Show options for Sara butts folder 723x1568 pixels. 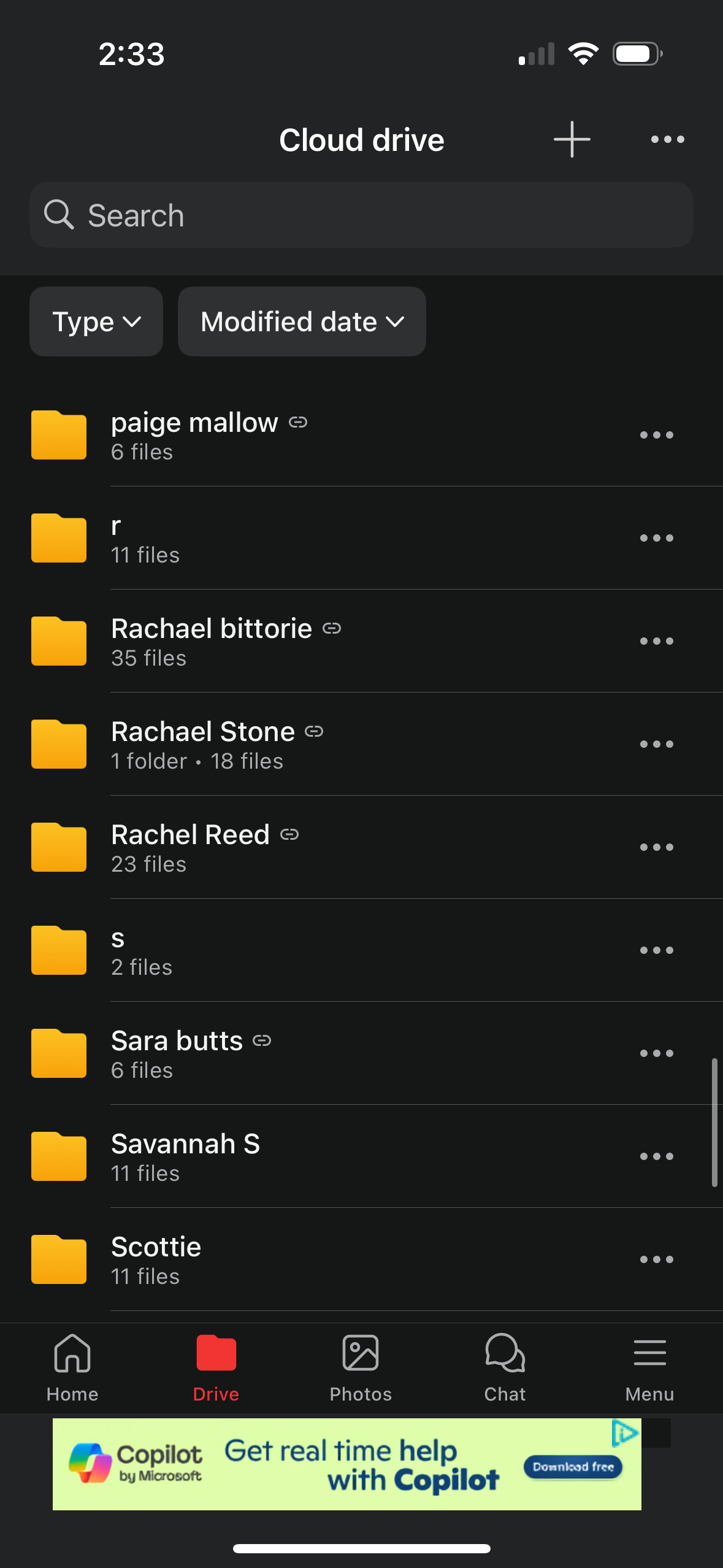[656, 1053]
